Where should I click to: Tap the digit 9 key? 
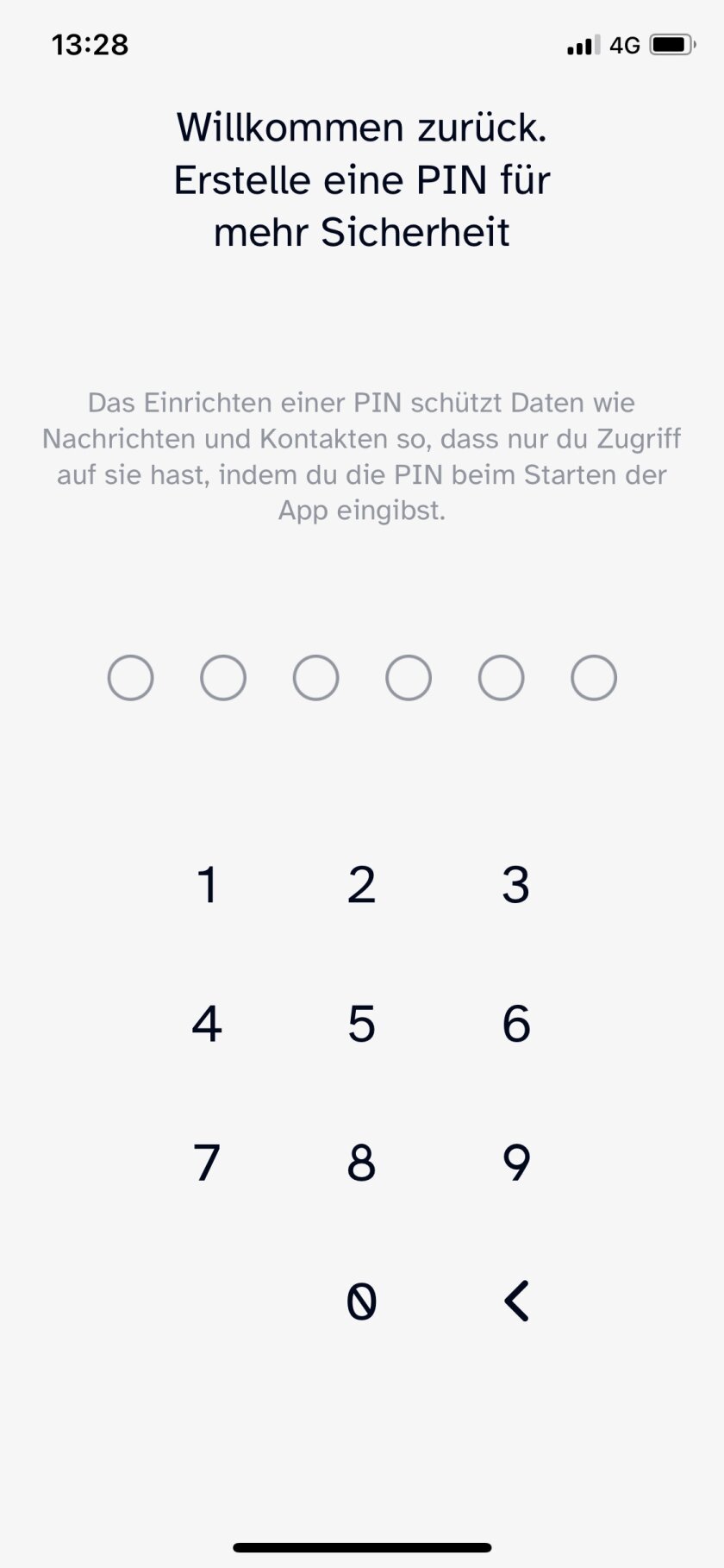[x=515, y=1163]
